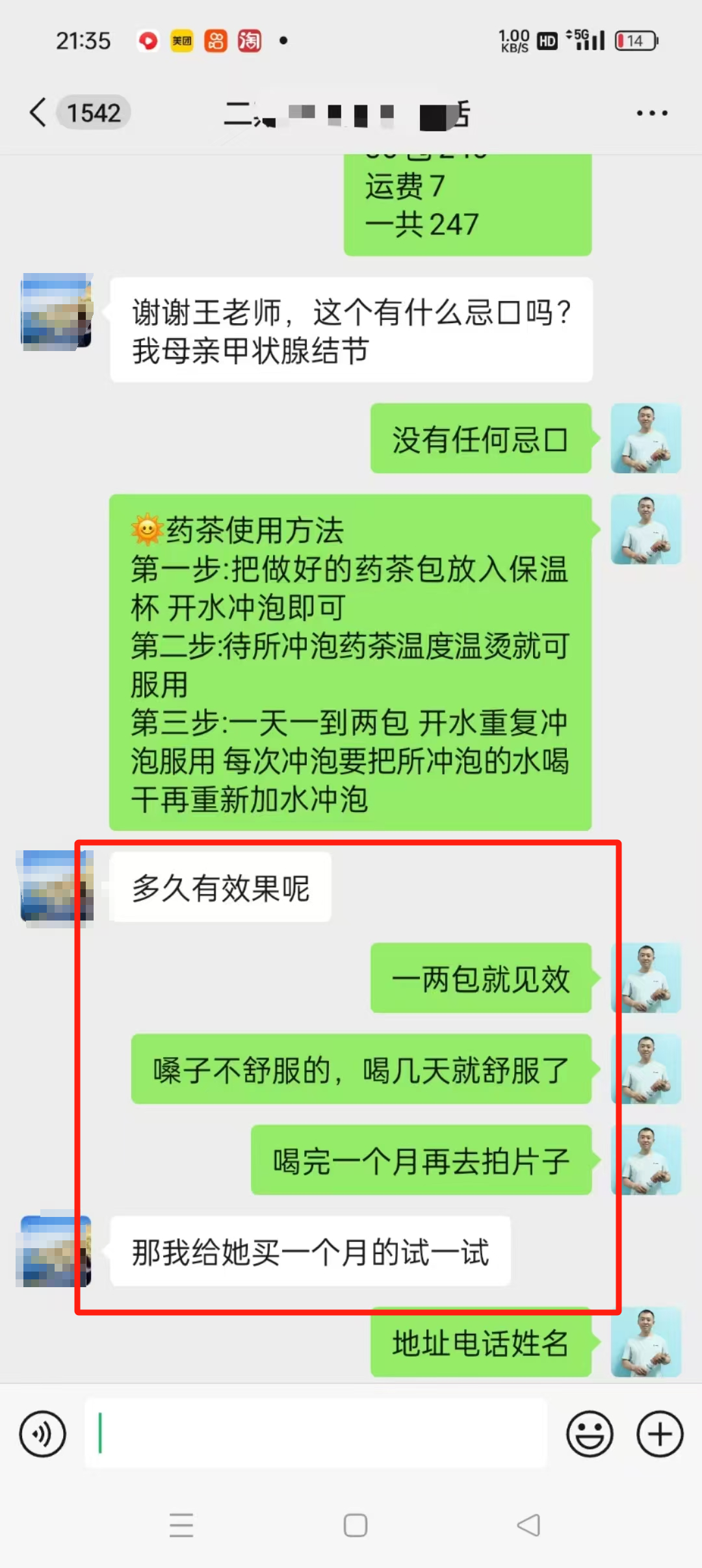Open seller avatar beside 没有任何忌口
This screenshot has width=702, height=1568.
pyautogui.click(x=645, y=438)
